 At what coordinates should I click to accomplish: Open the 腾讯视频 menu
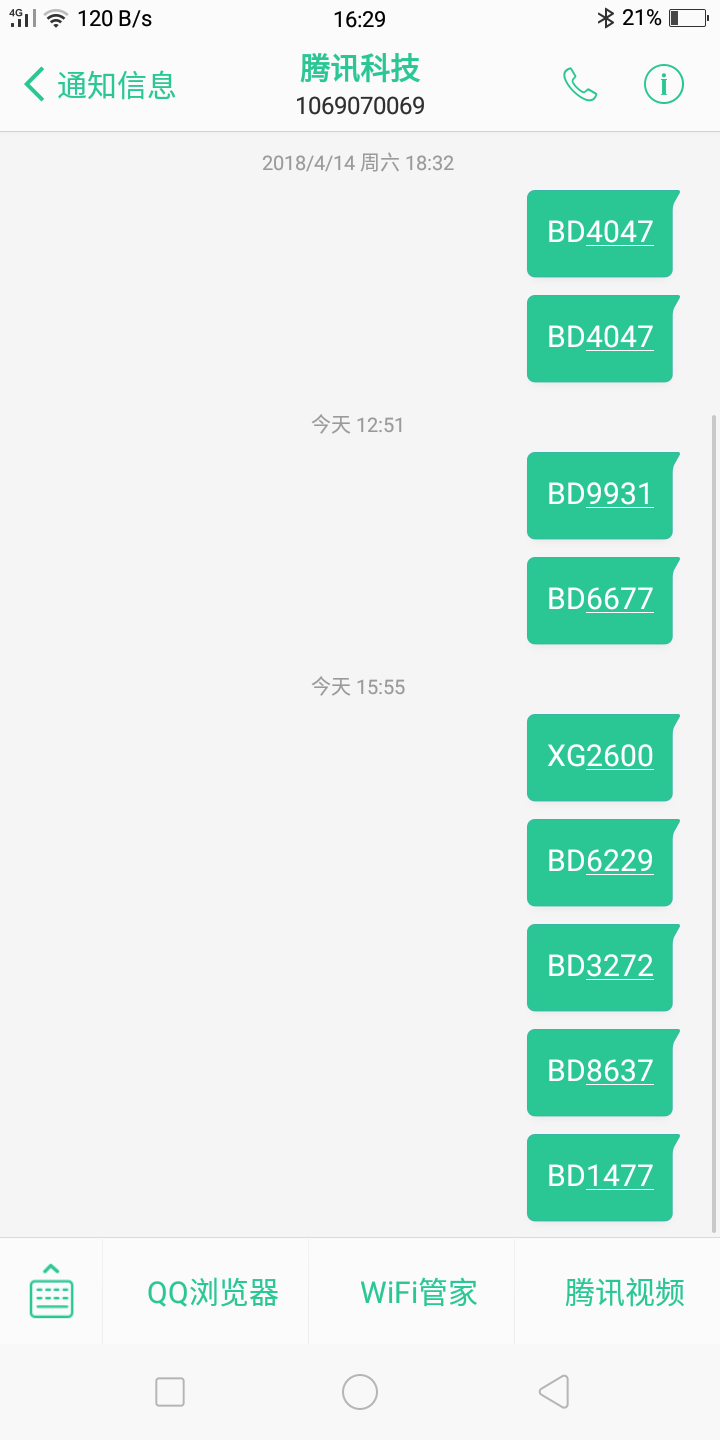tap(625, 1293)
